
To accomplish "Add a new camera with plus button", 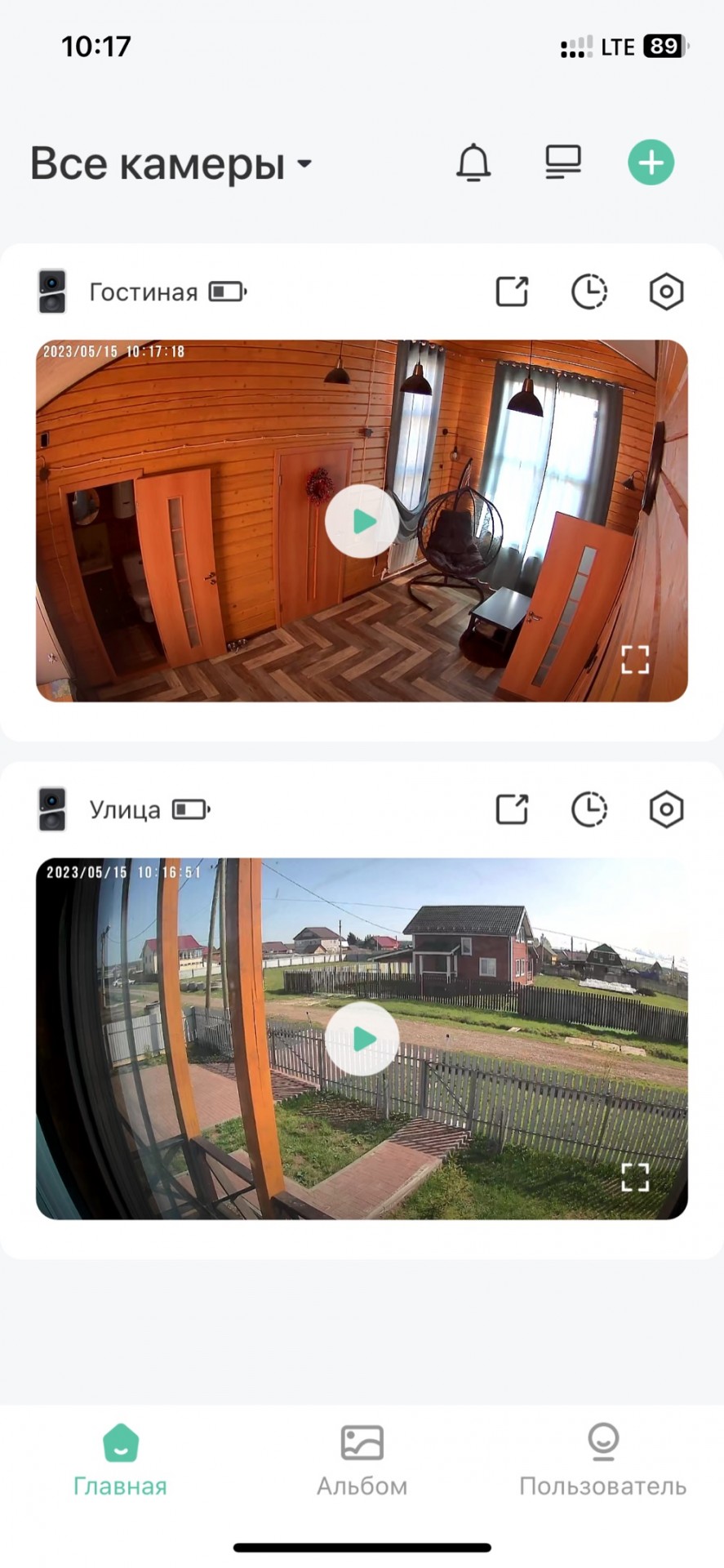I will (651, 163).
